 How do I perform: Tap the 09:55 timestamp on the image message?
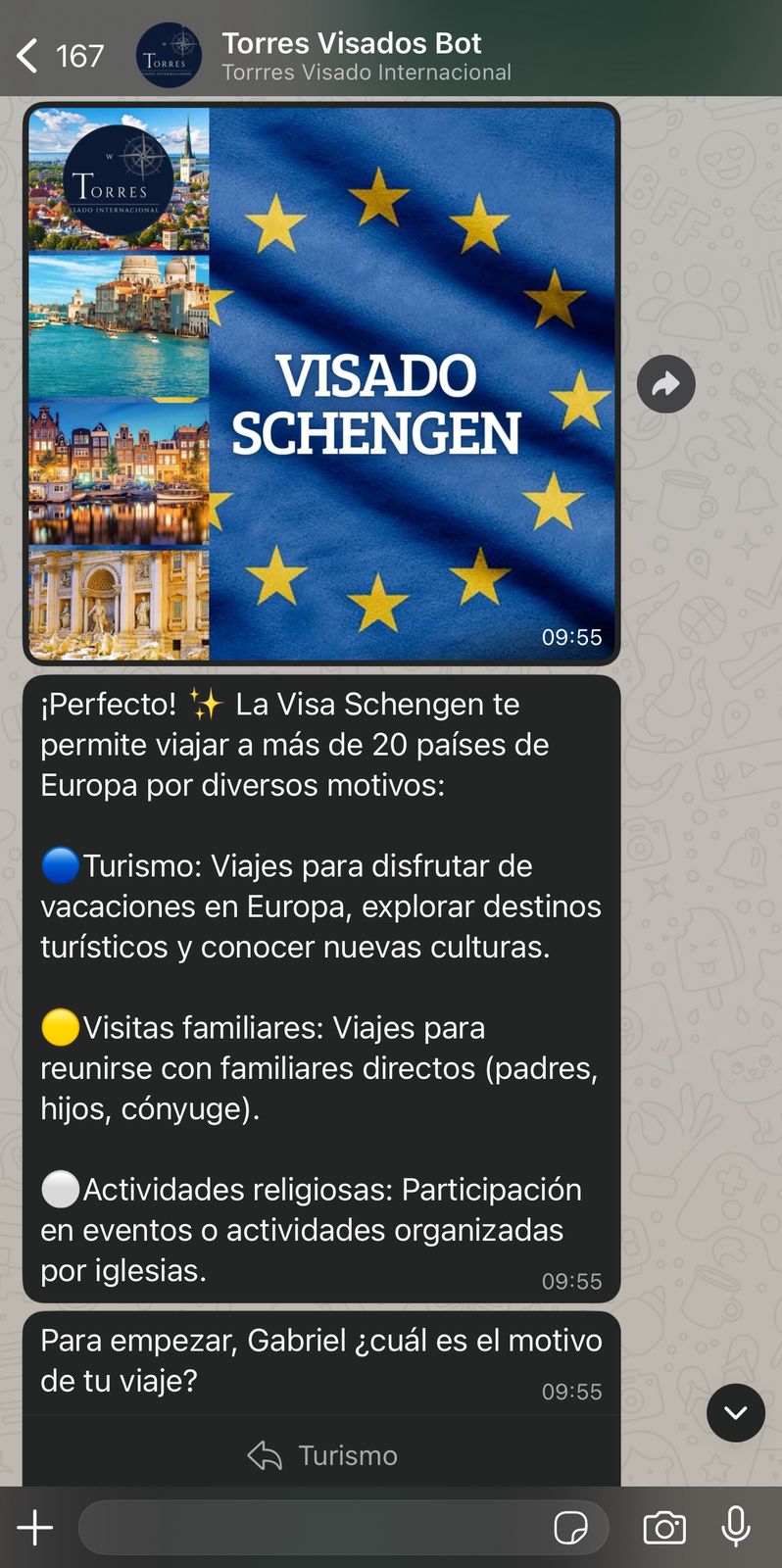(x=572, y=636)
